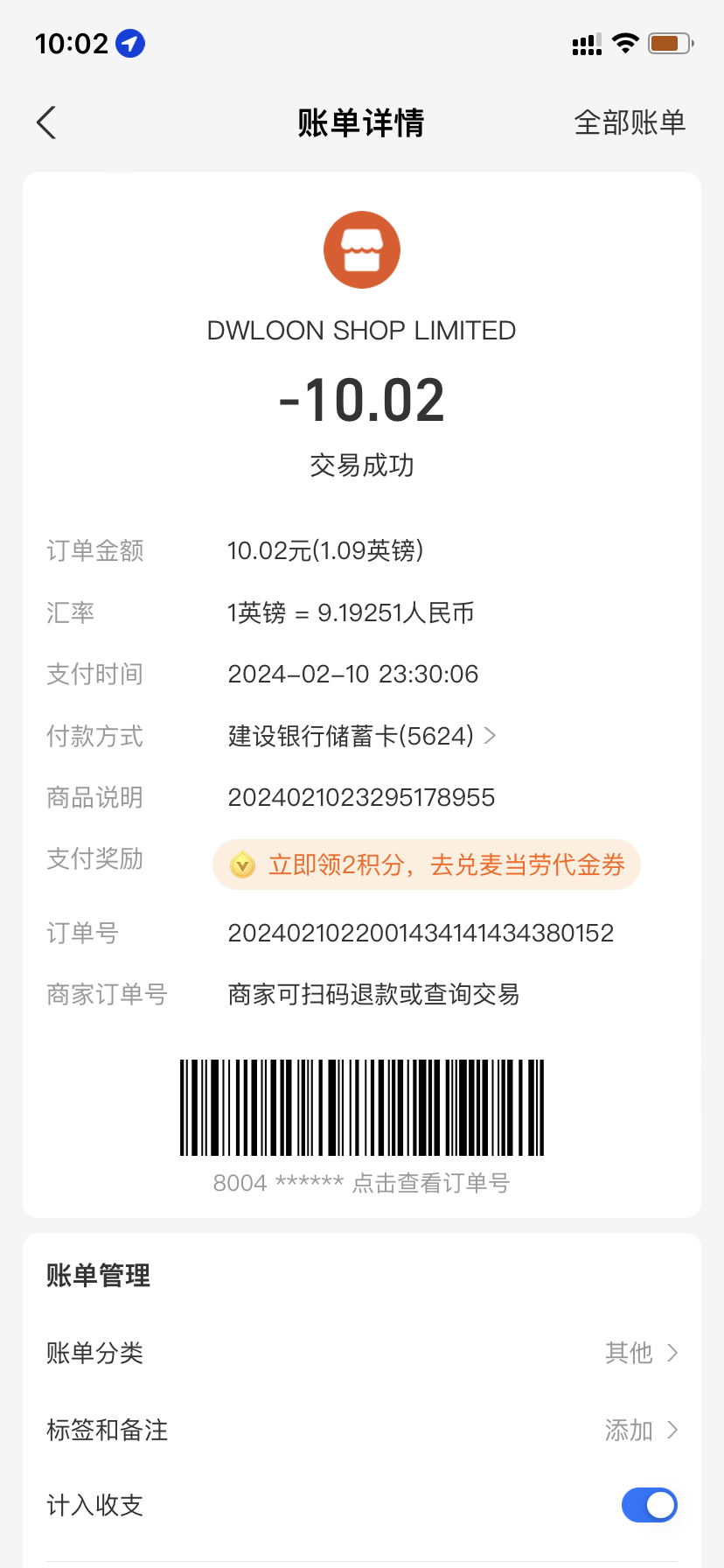
Task: Open 账单分类 set to 其他
Action: pos(362,1353)
